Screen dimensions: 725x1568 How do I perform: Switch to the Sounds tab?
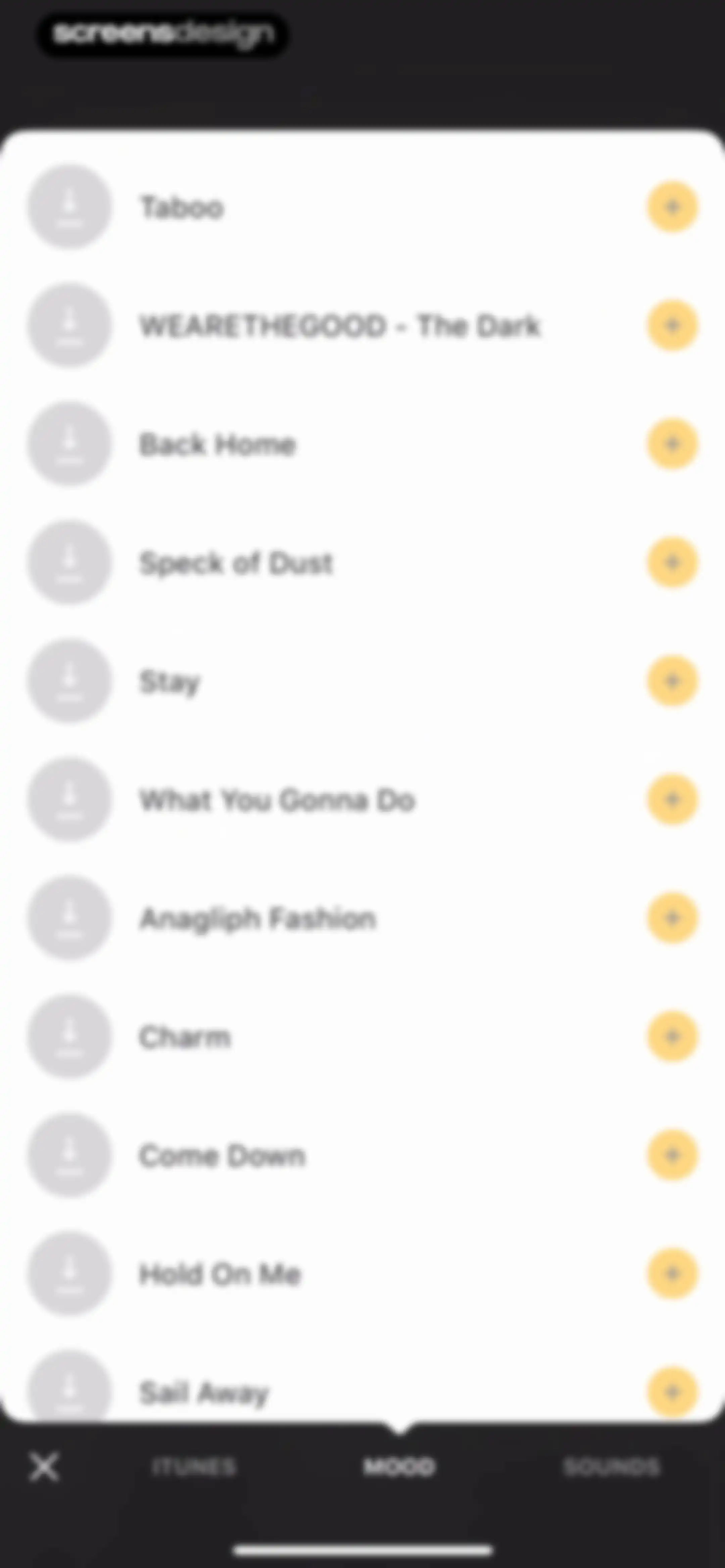[x=611, y=1467]
